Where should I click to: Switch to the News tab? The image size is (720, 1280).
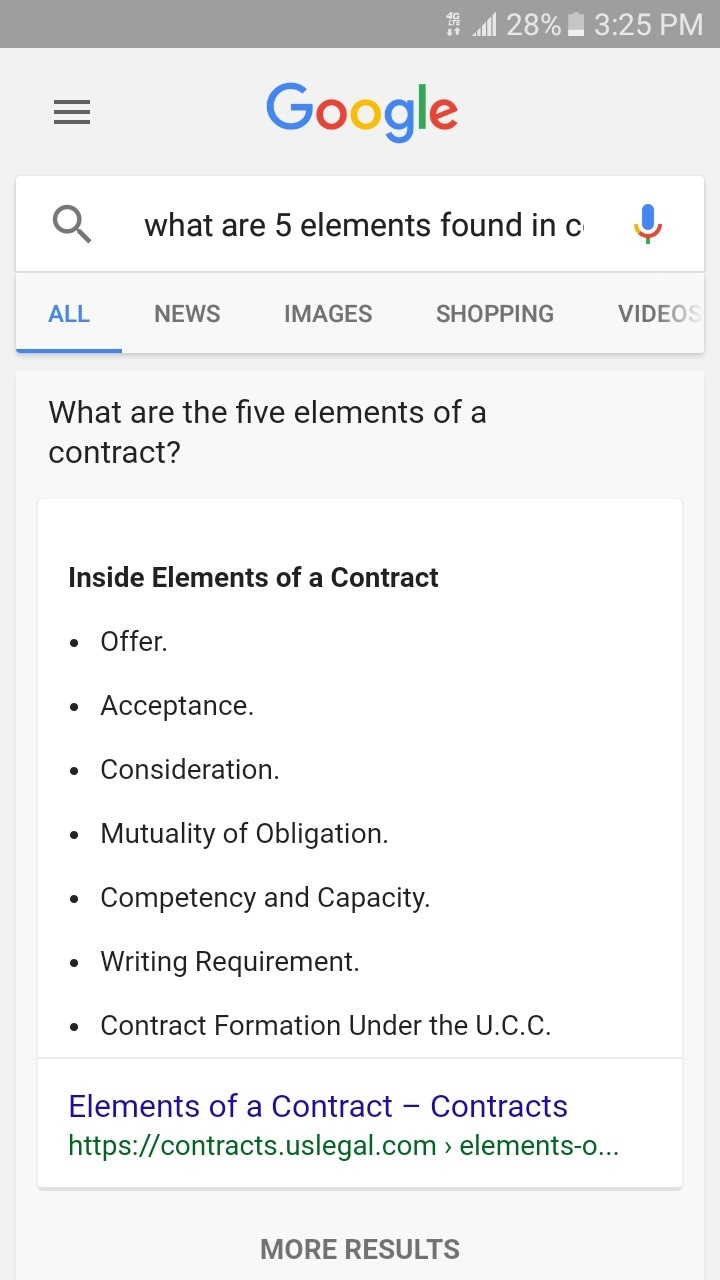click(x=187, y=313)
